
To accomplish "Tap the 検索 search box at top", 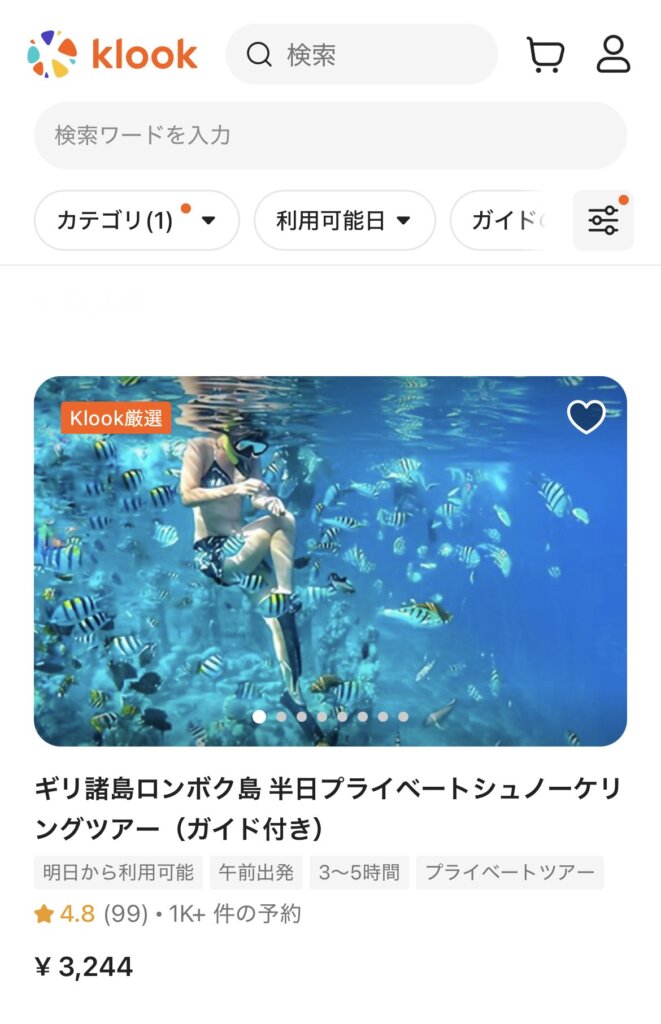I will (361, 54).
